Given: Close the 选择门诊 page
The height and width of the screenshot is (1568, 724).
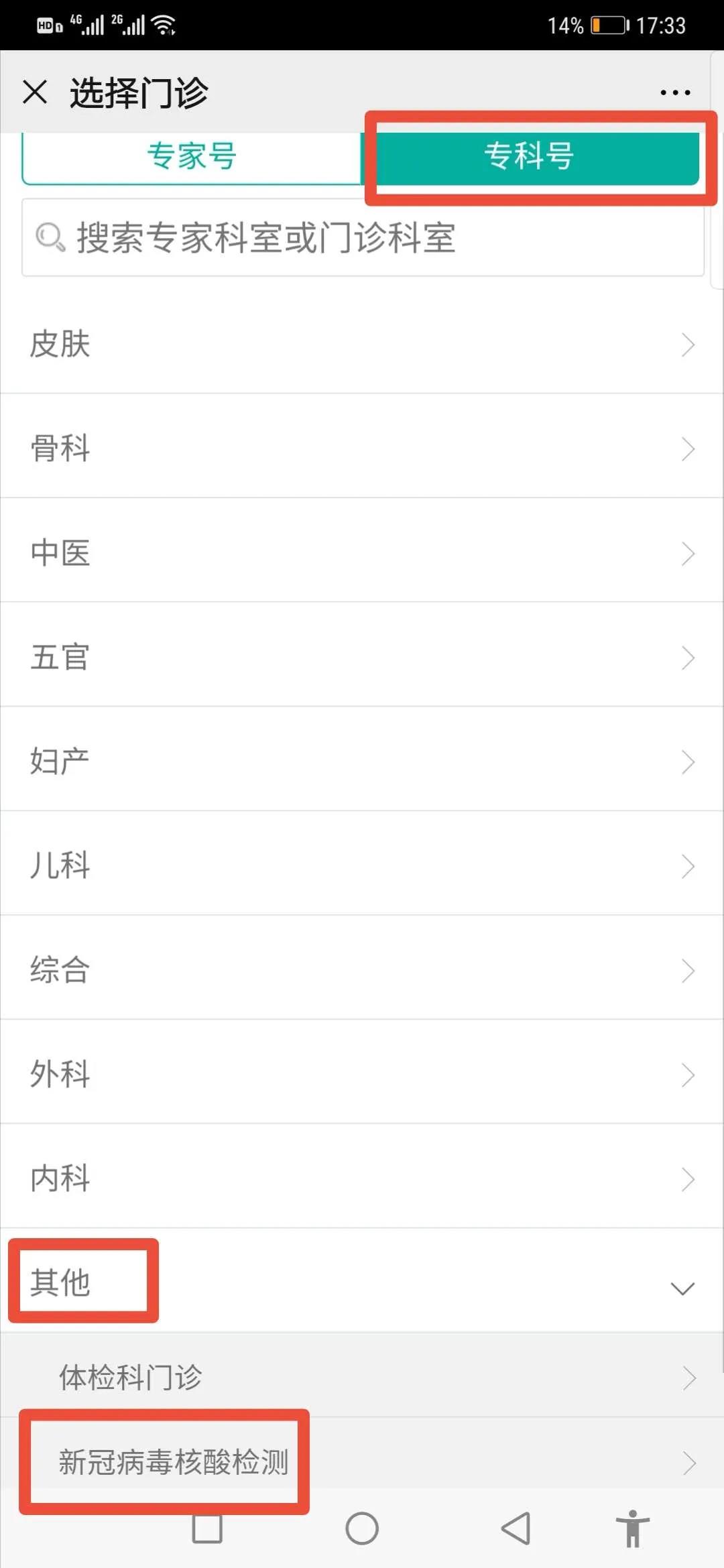Looking at the screenshot, I should coord(35,92).
